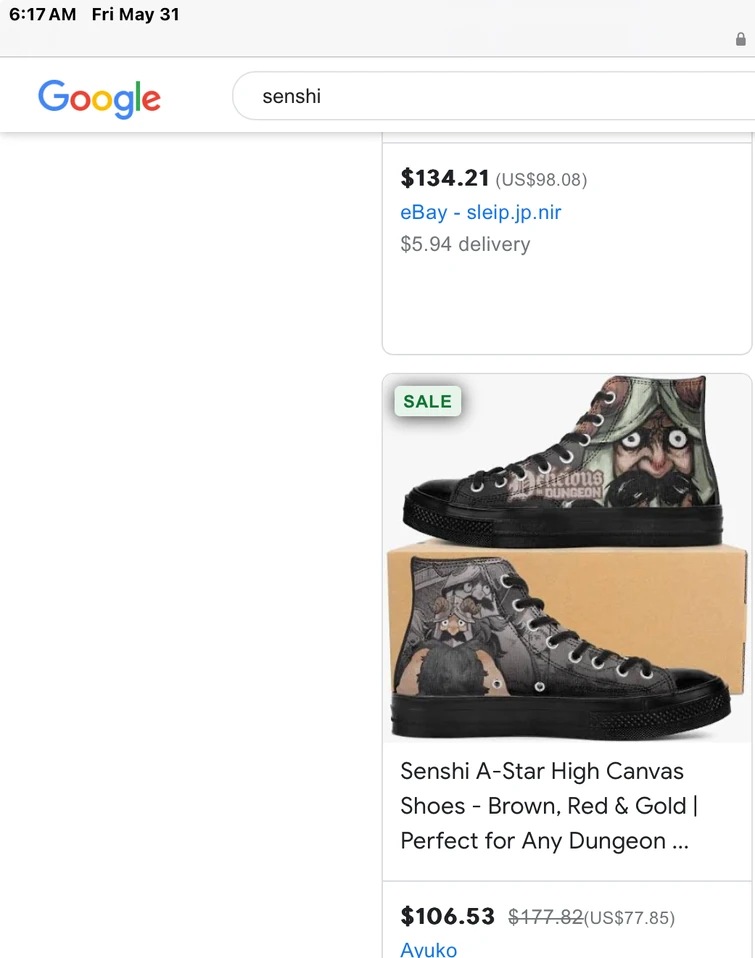Open the eBay - sleip.jp.nir link

480,212
